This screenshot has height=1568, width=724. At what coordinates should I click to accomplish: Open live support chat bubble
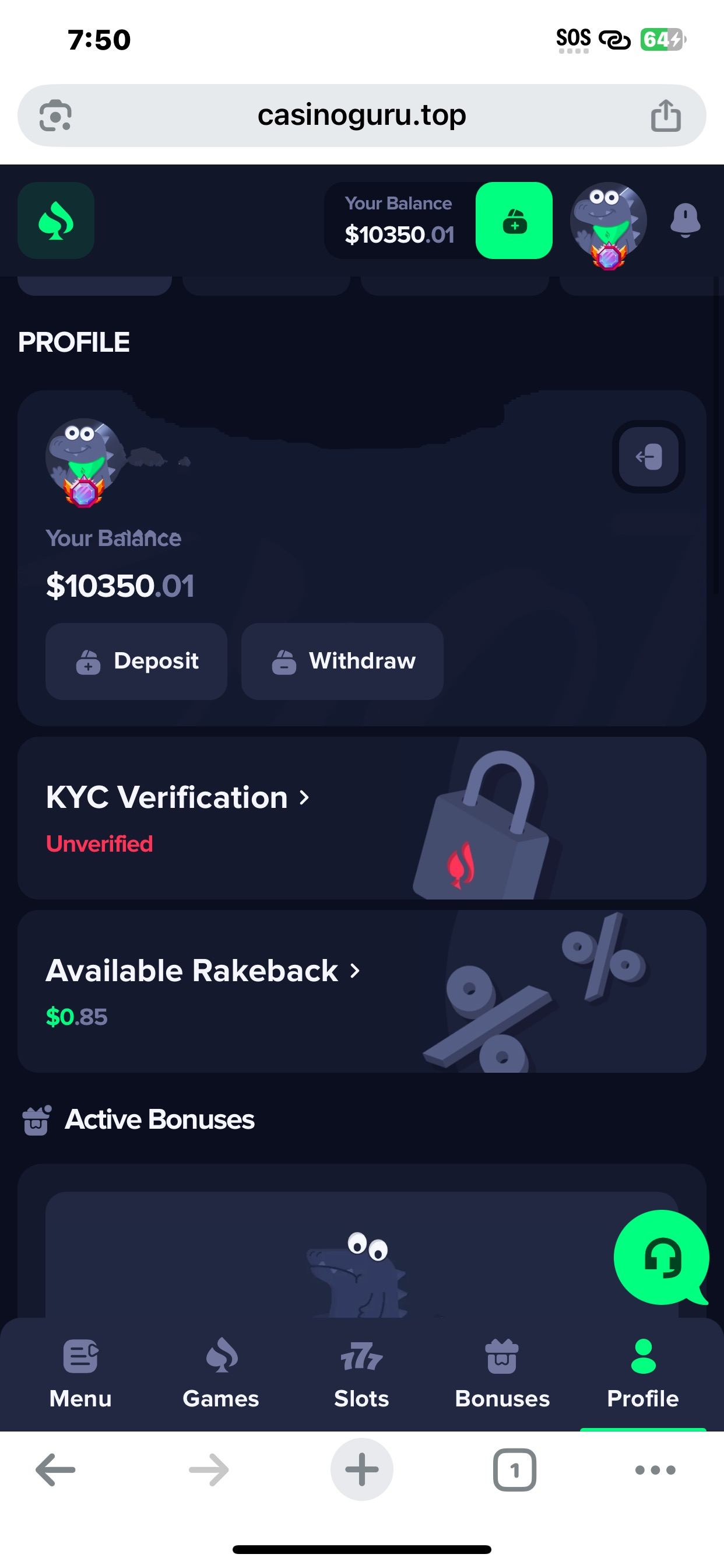coord(661,1257)
